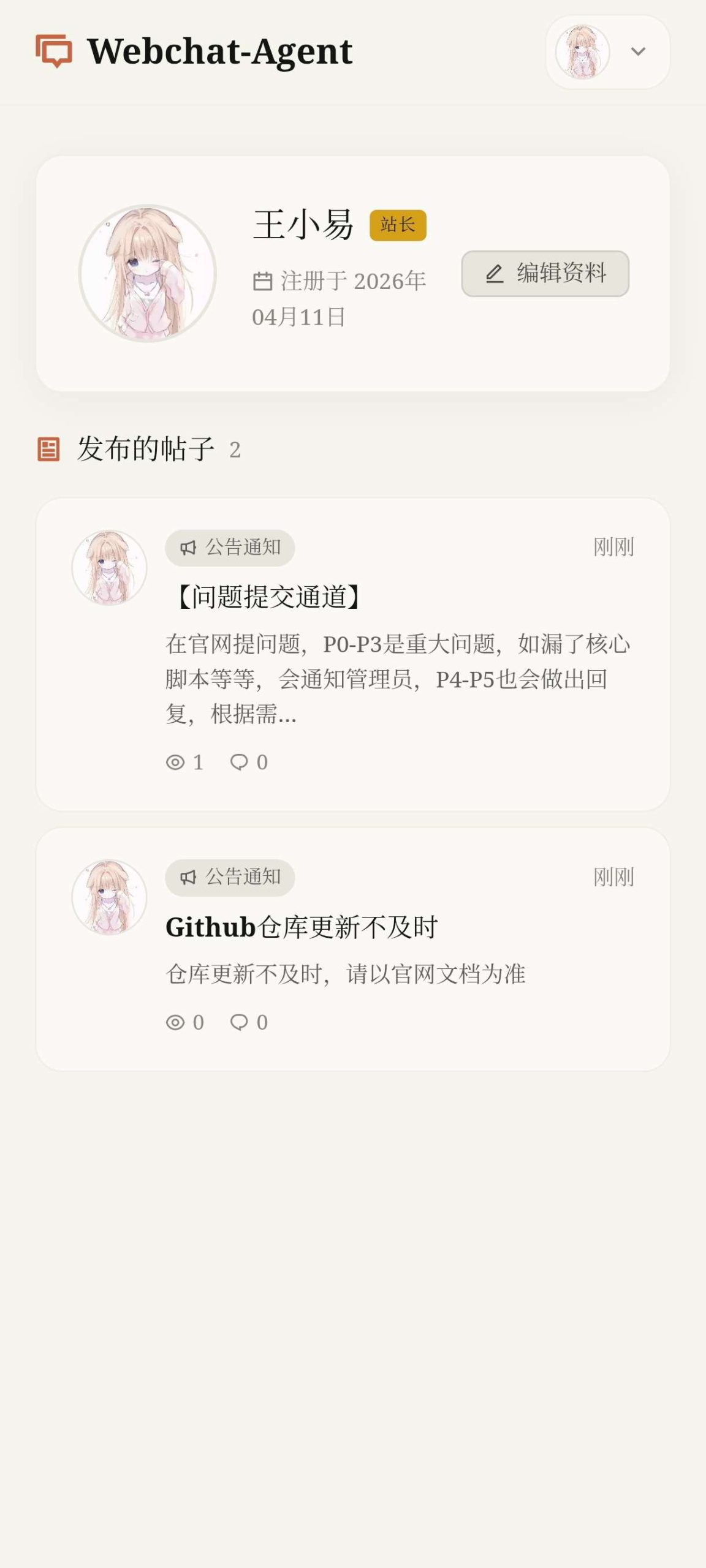Click the 编辑资料 button
Screen dimensions: 706x1568
point(544,274)
